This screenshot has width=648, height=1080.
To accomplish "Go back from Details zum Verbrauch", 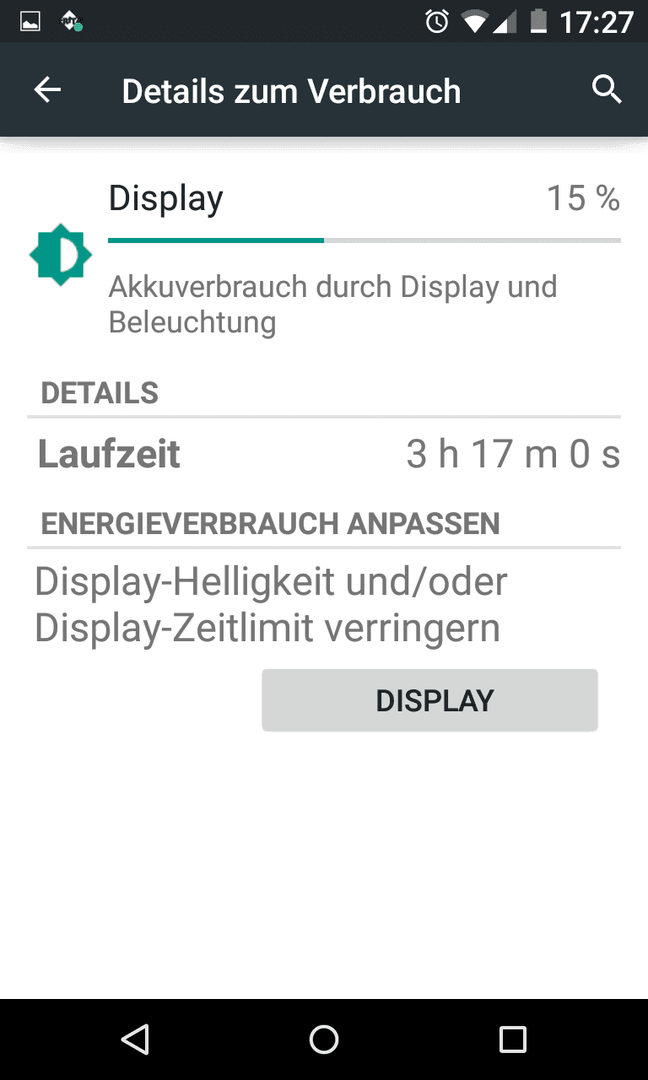I will click(48, 90).
